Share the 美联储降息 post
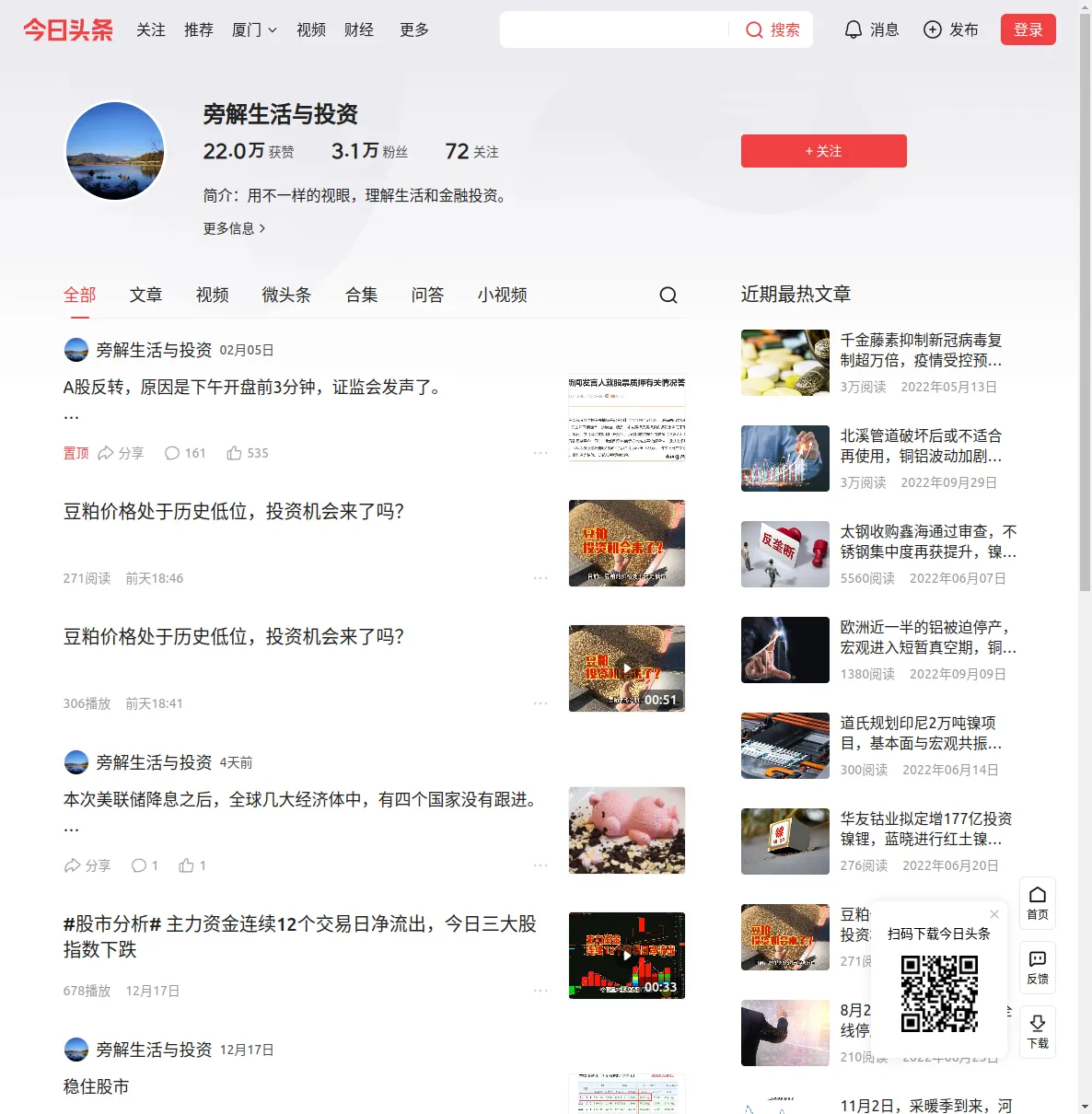This screenshot has height=1114, width=1092. (x=87, y=865)
